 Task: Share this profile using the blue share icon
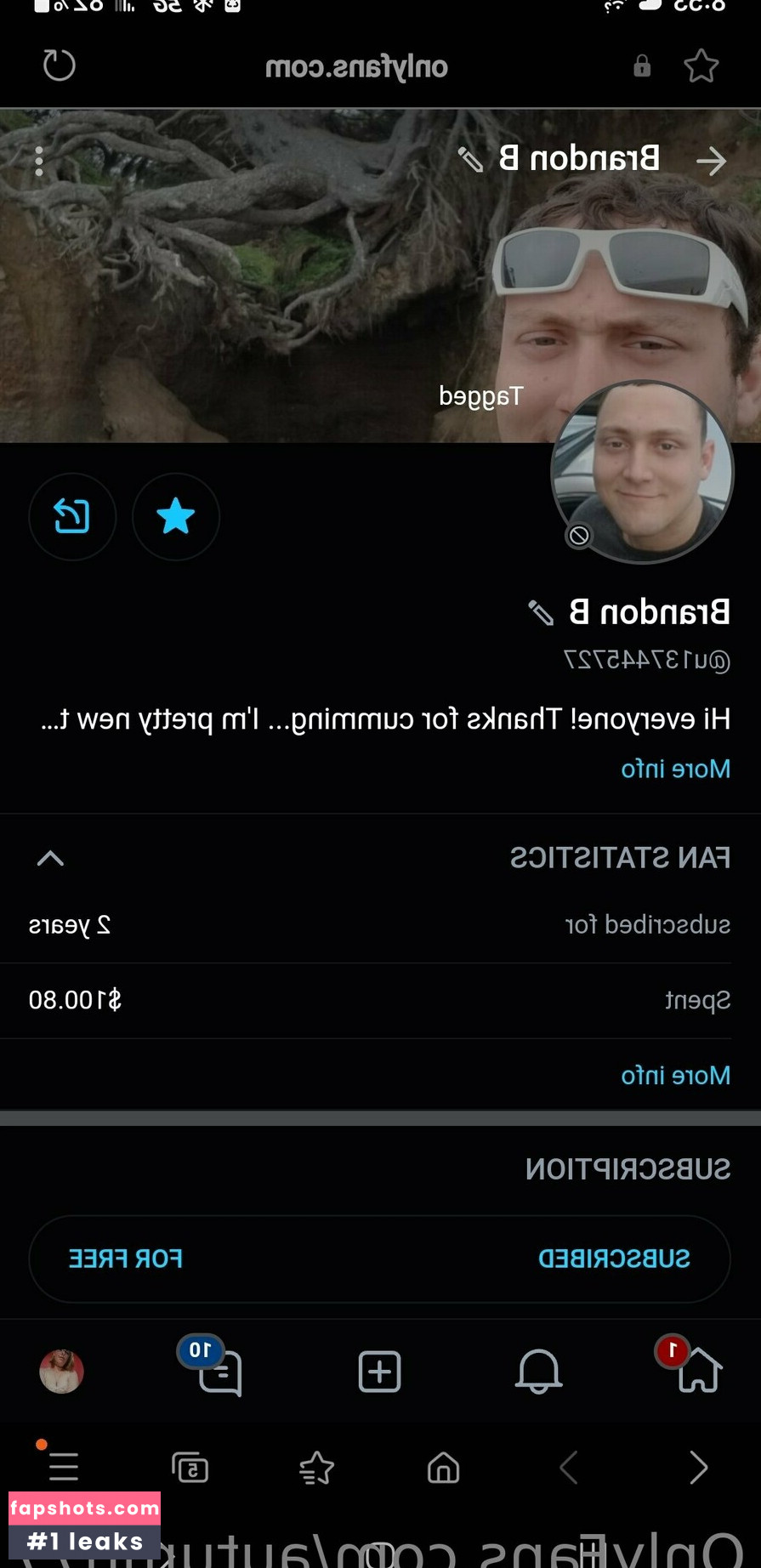coord(72,516)
